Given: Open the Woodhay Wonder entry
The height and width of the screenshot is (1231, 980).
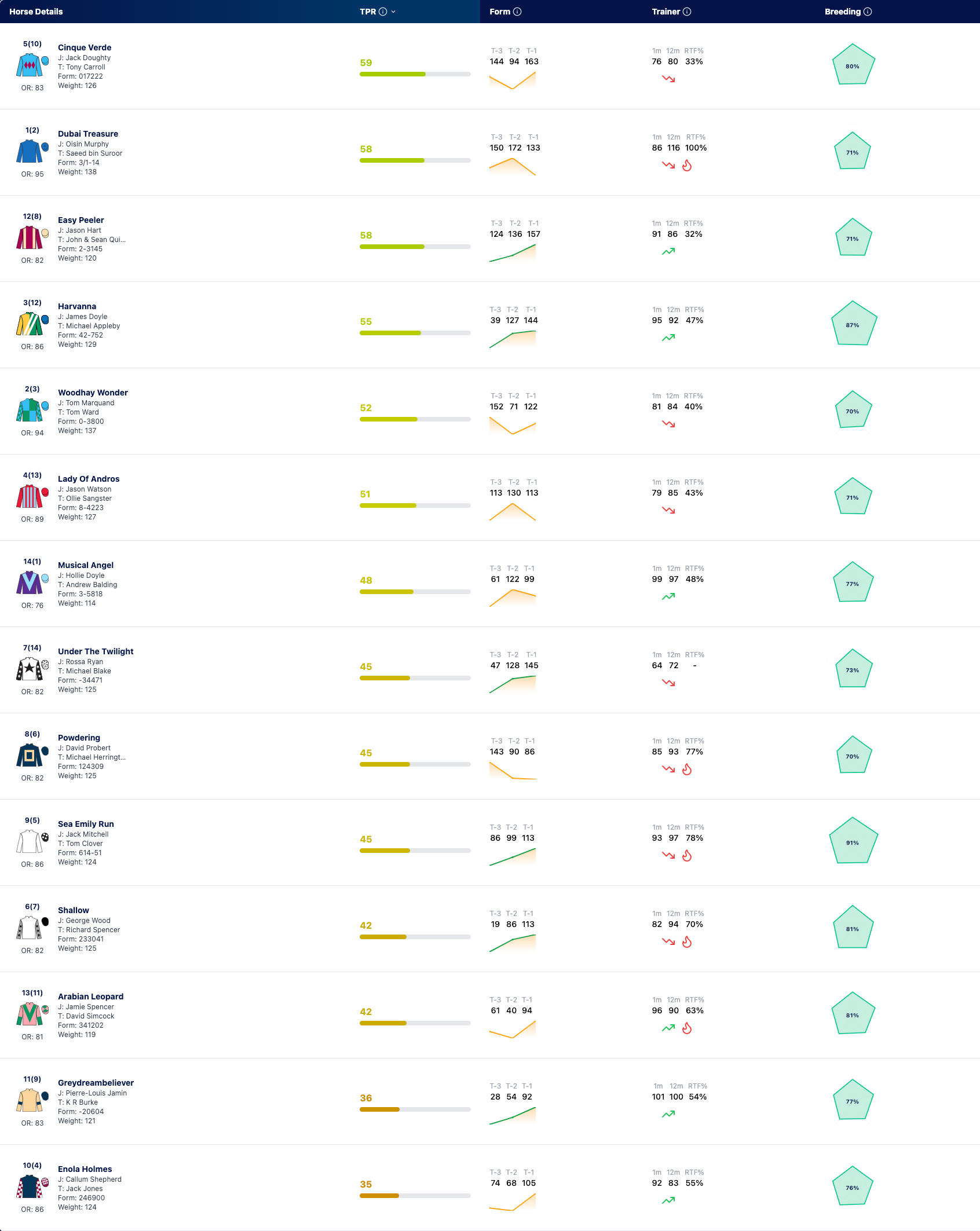Looking at the screenshot, I should pos(93,393).
